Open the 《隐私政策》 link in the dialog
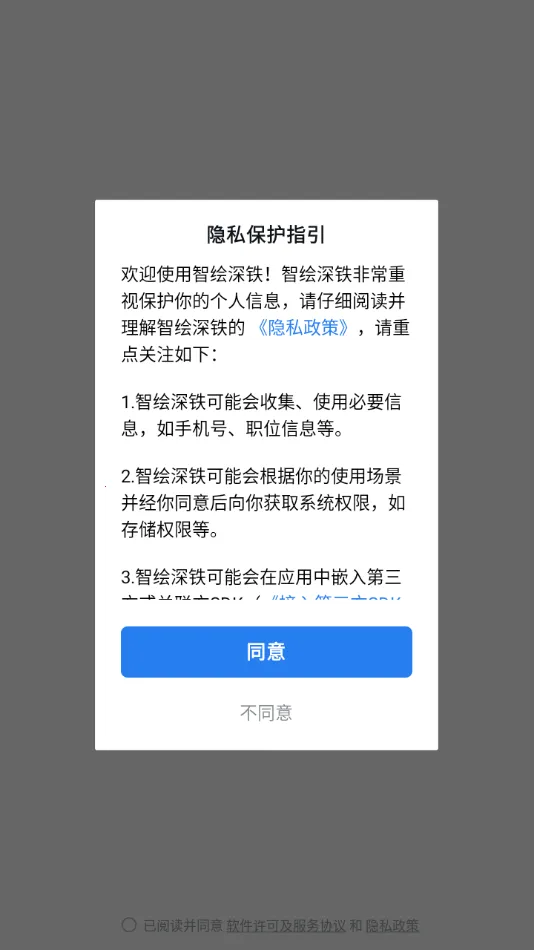The width and height of the screenshot is (534, 950). pyautogui.click(x=304, y=328)
